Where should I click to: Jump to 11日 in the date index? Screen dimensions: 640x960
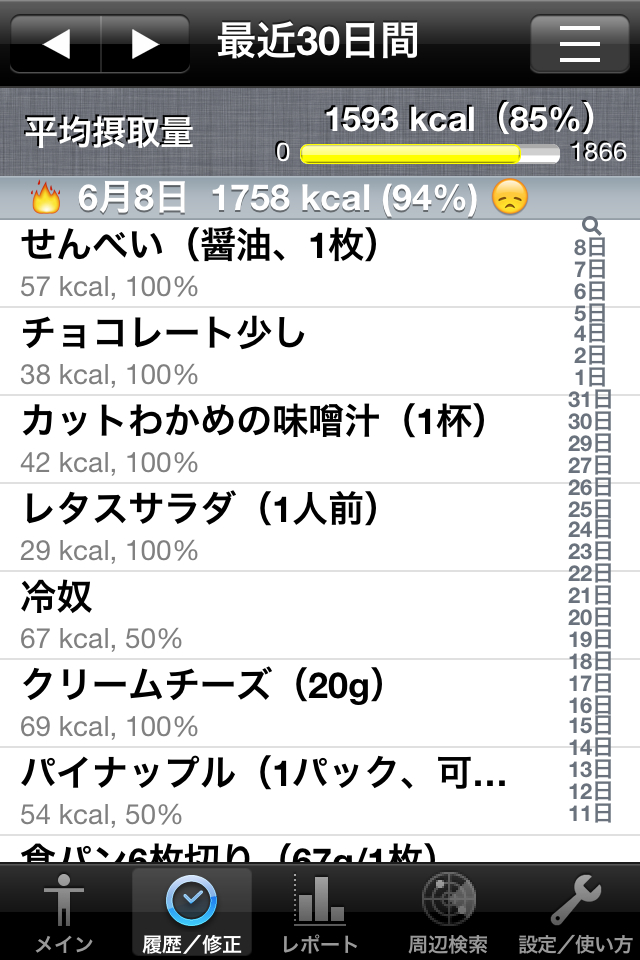pyautogui.click(x=587, y=813)
